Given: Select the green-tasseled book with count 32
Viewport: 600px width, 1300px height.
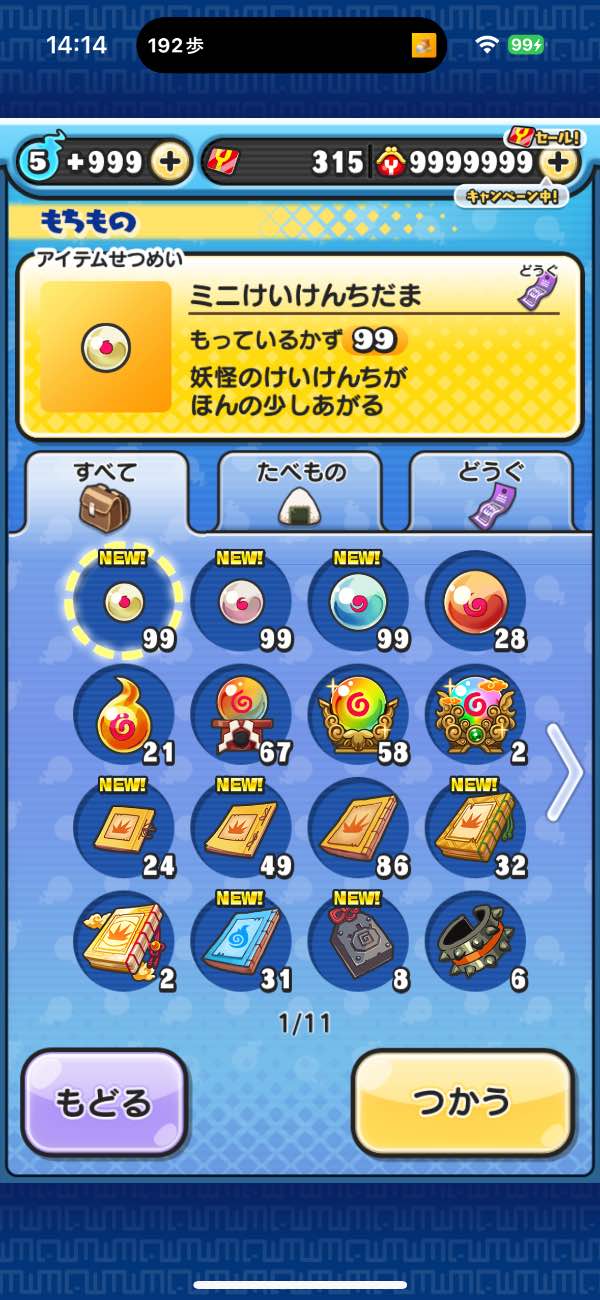Looking at the screenshot, I should click(475, 828).
